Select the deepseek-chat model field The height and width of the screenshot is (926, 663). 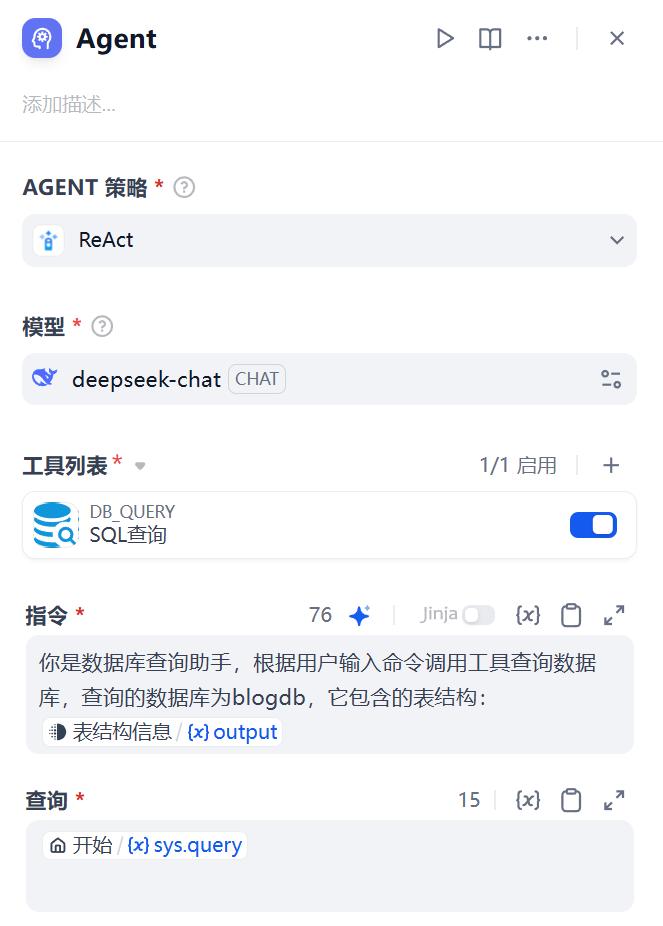pyautogui.click(x=300, y=379)
